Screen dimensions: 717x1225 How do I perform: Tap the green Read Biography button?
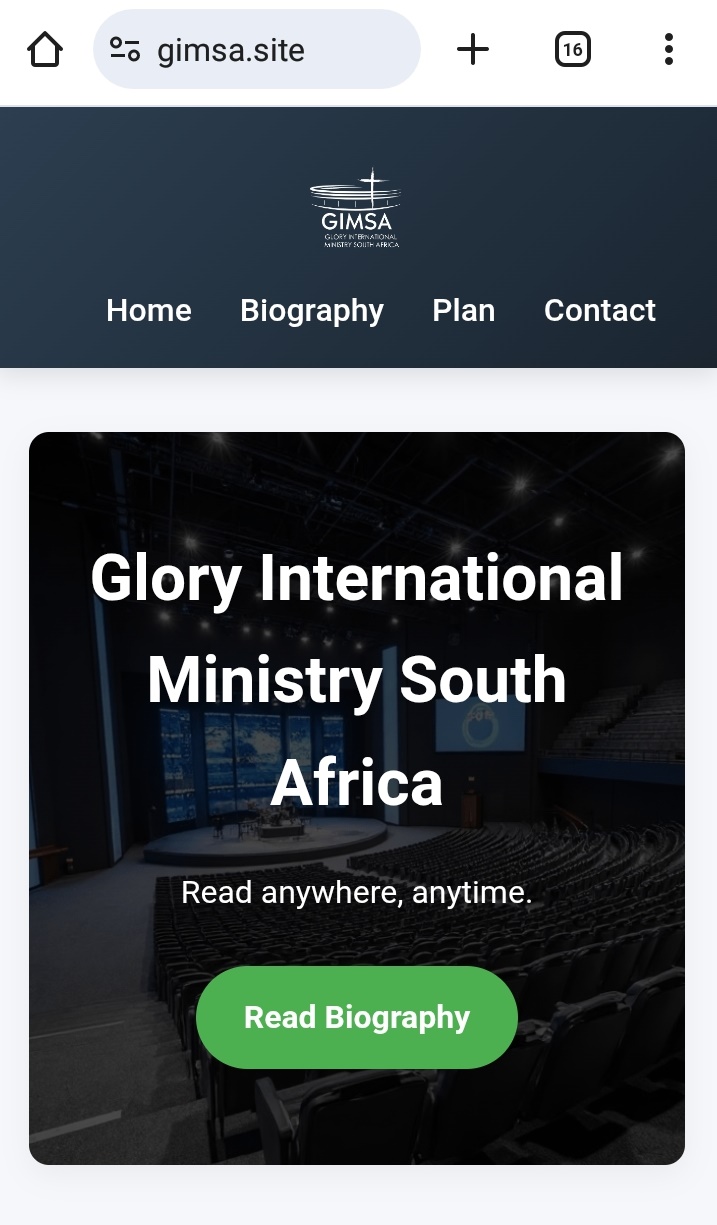tap(357, 1017)
